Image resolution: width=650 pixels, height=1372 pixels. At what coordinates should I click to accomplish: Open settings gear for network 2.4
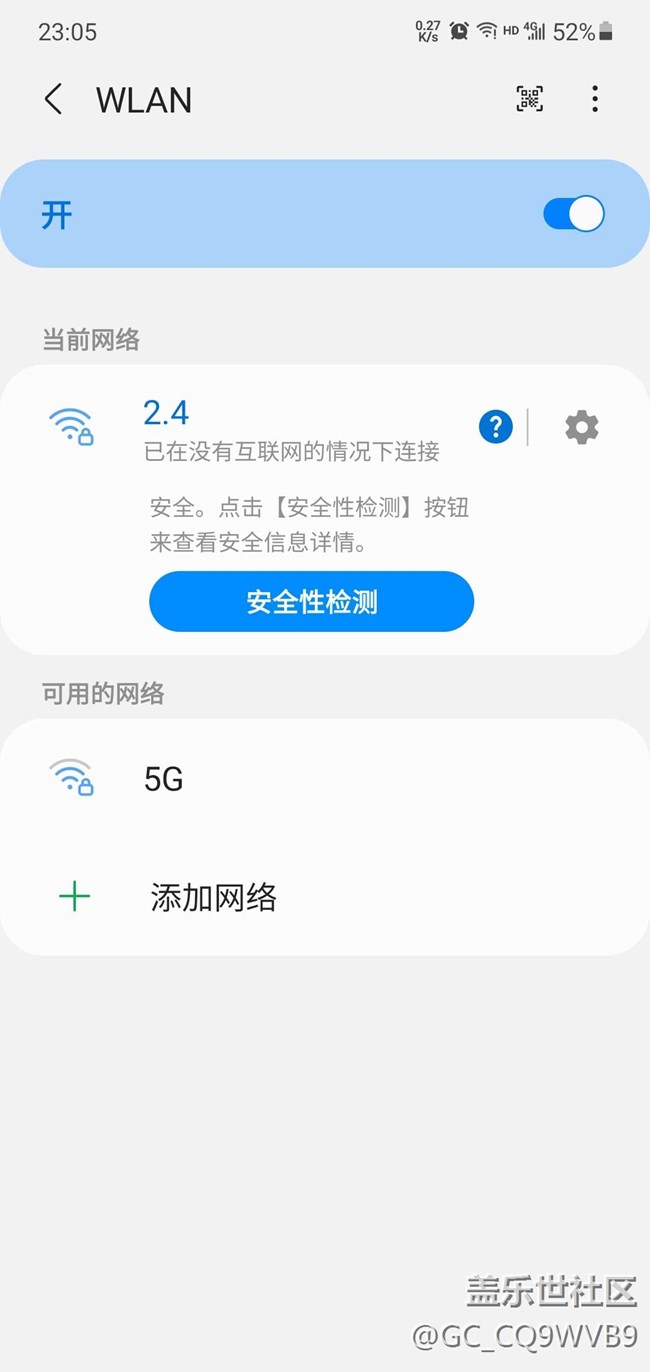[582, 427]
